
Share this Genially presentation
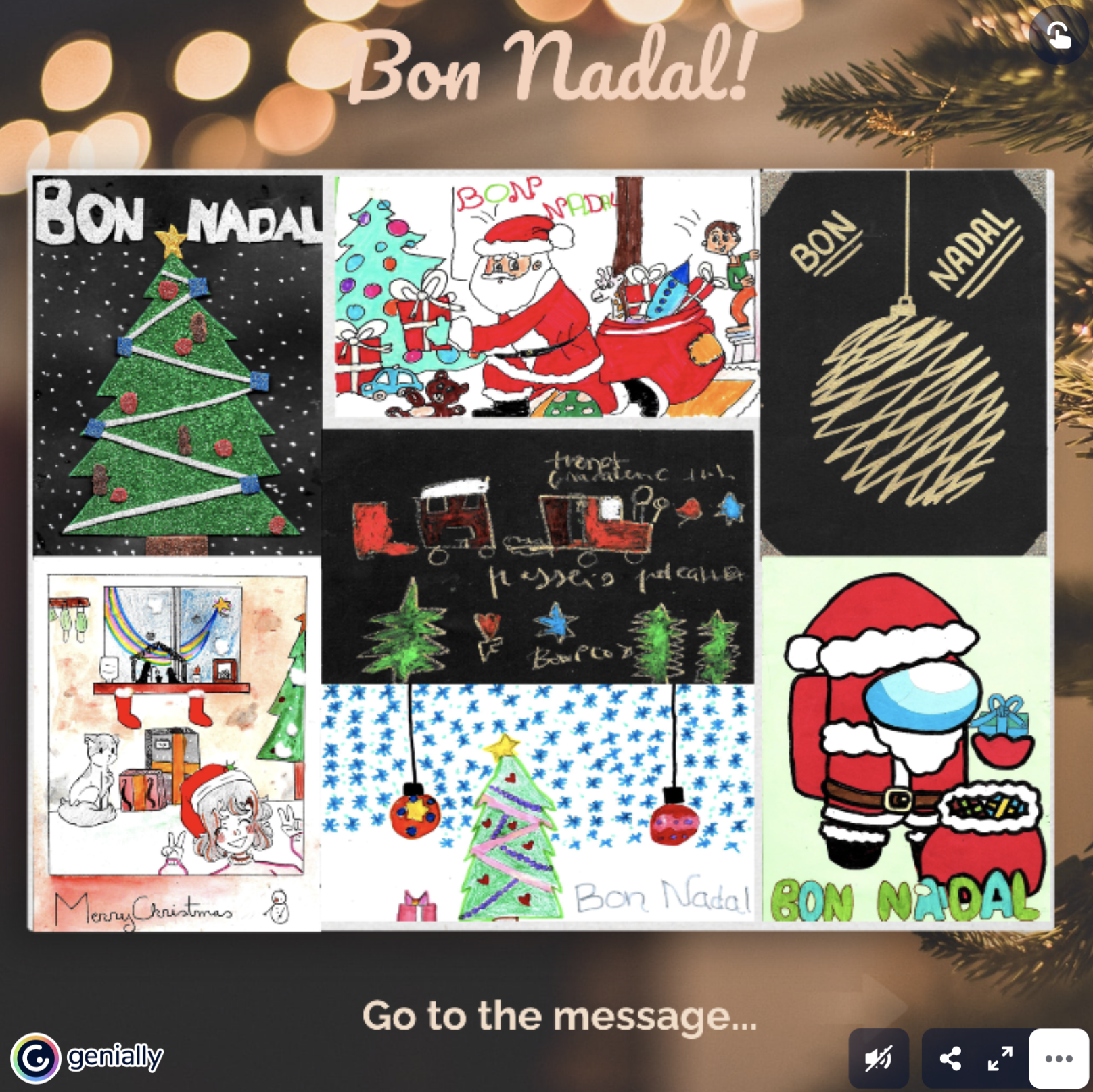(x=950, y=1058)
